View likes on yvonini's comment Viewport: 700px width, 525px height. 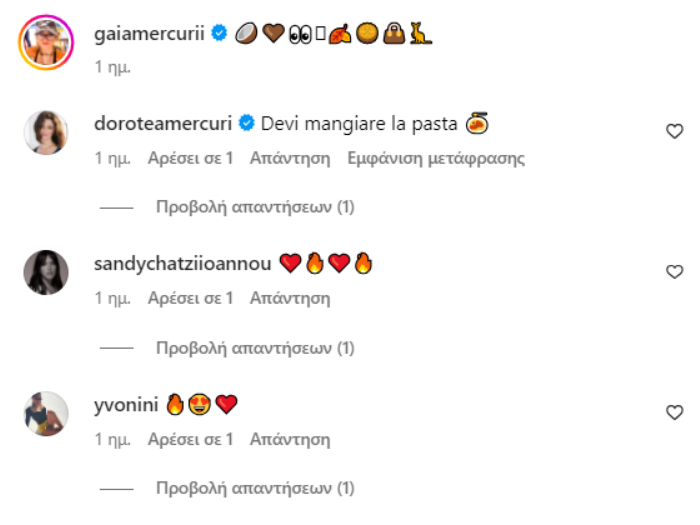tap(190, 439)
